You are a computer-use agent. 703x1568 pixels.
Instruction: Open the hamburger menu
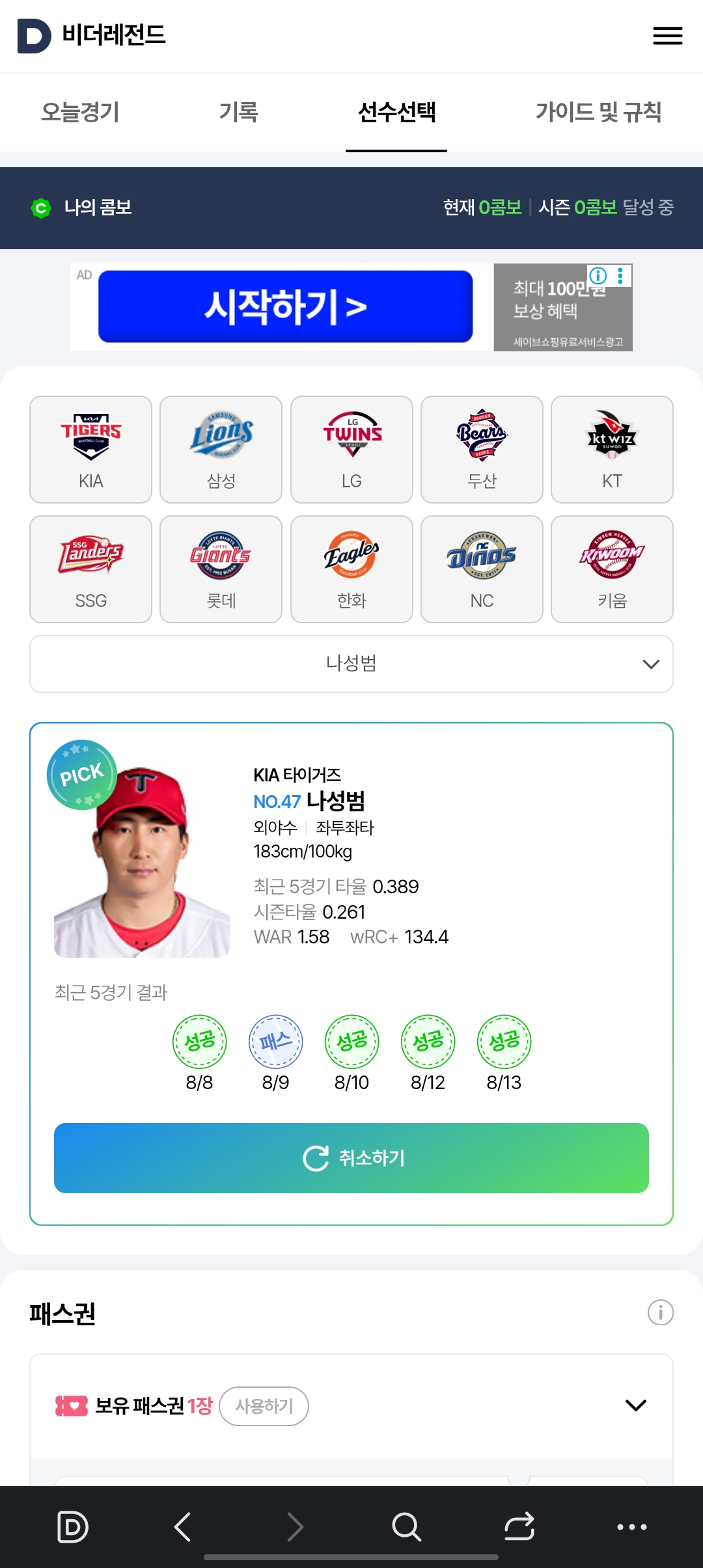click(667, 36)
